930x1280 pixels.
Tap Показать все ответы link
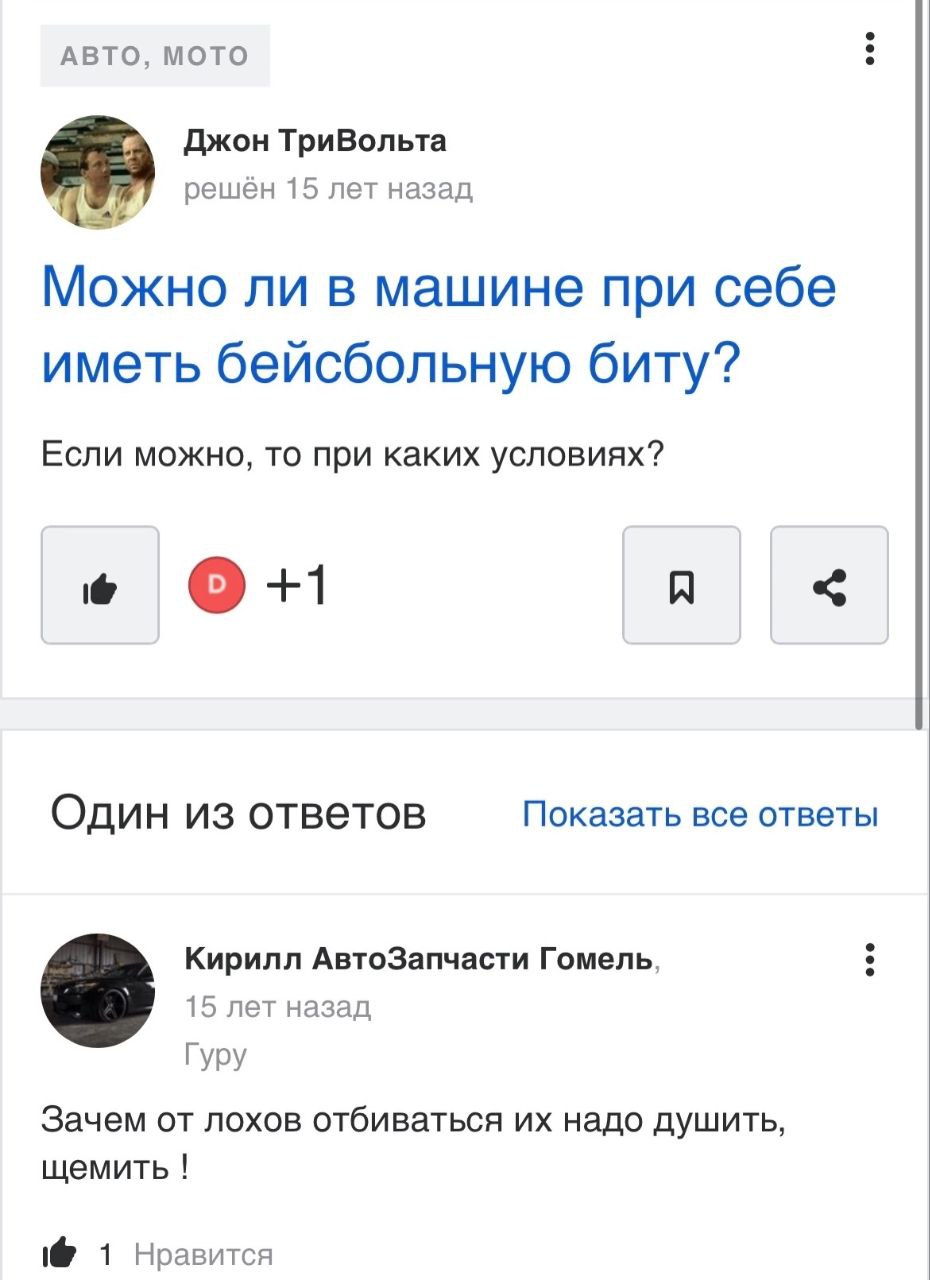point(700,815)
